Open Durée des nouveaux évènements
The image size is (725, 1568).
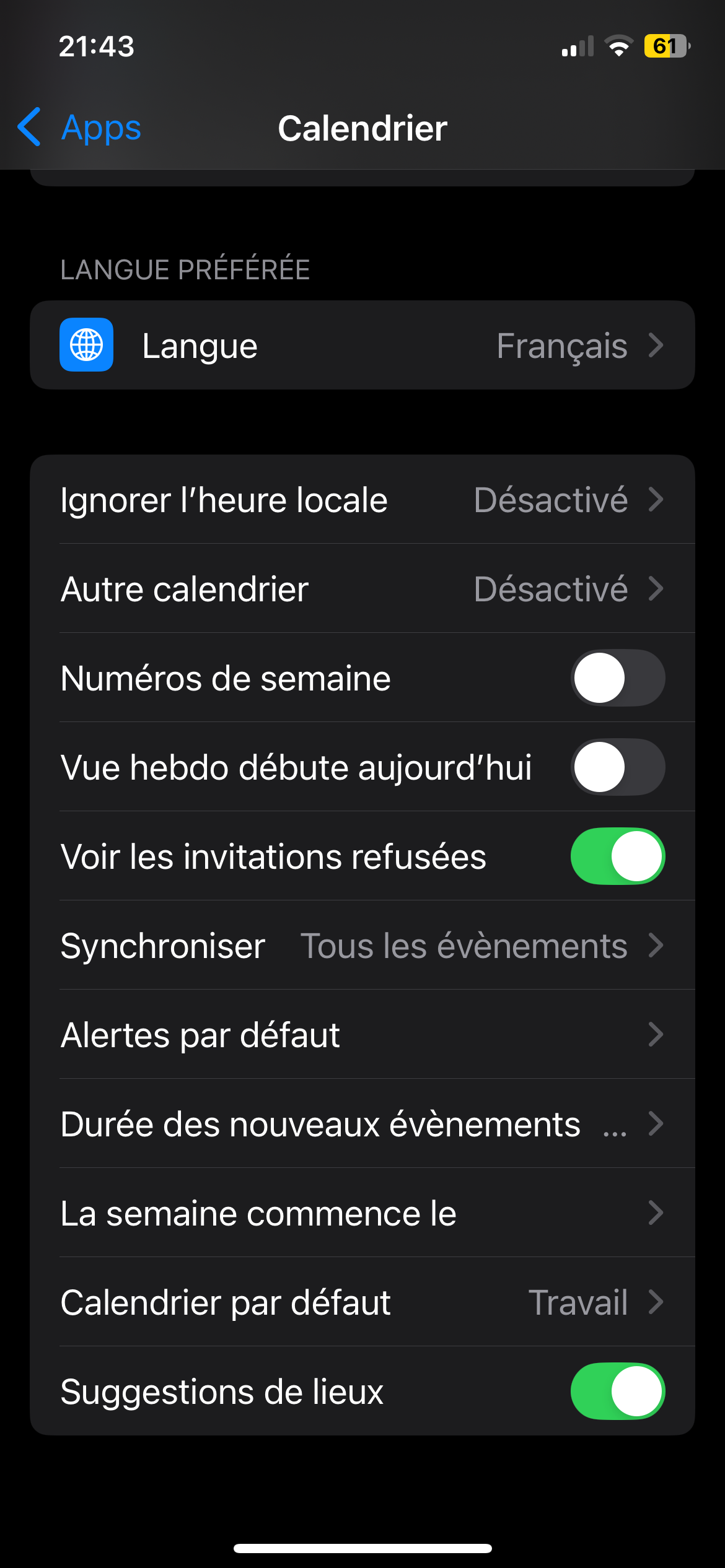(362, 1124)
